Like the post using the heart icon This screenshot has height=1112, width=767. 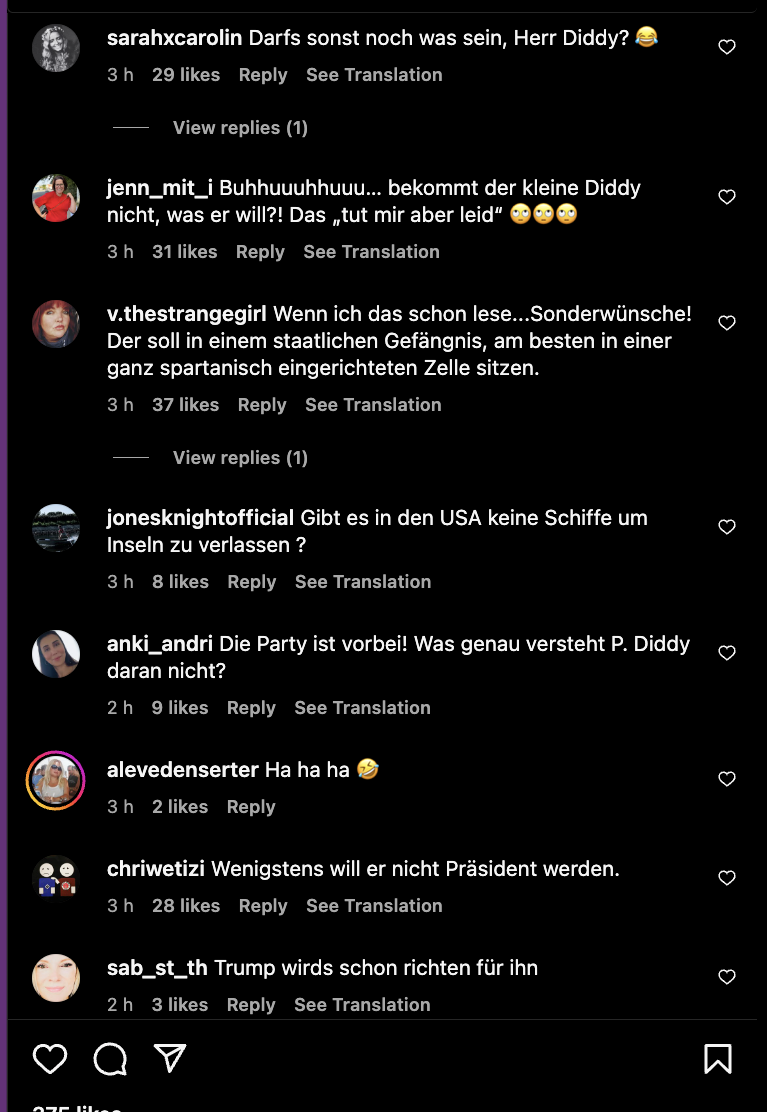pos(49,1058)
